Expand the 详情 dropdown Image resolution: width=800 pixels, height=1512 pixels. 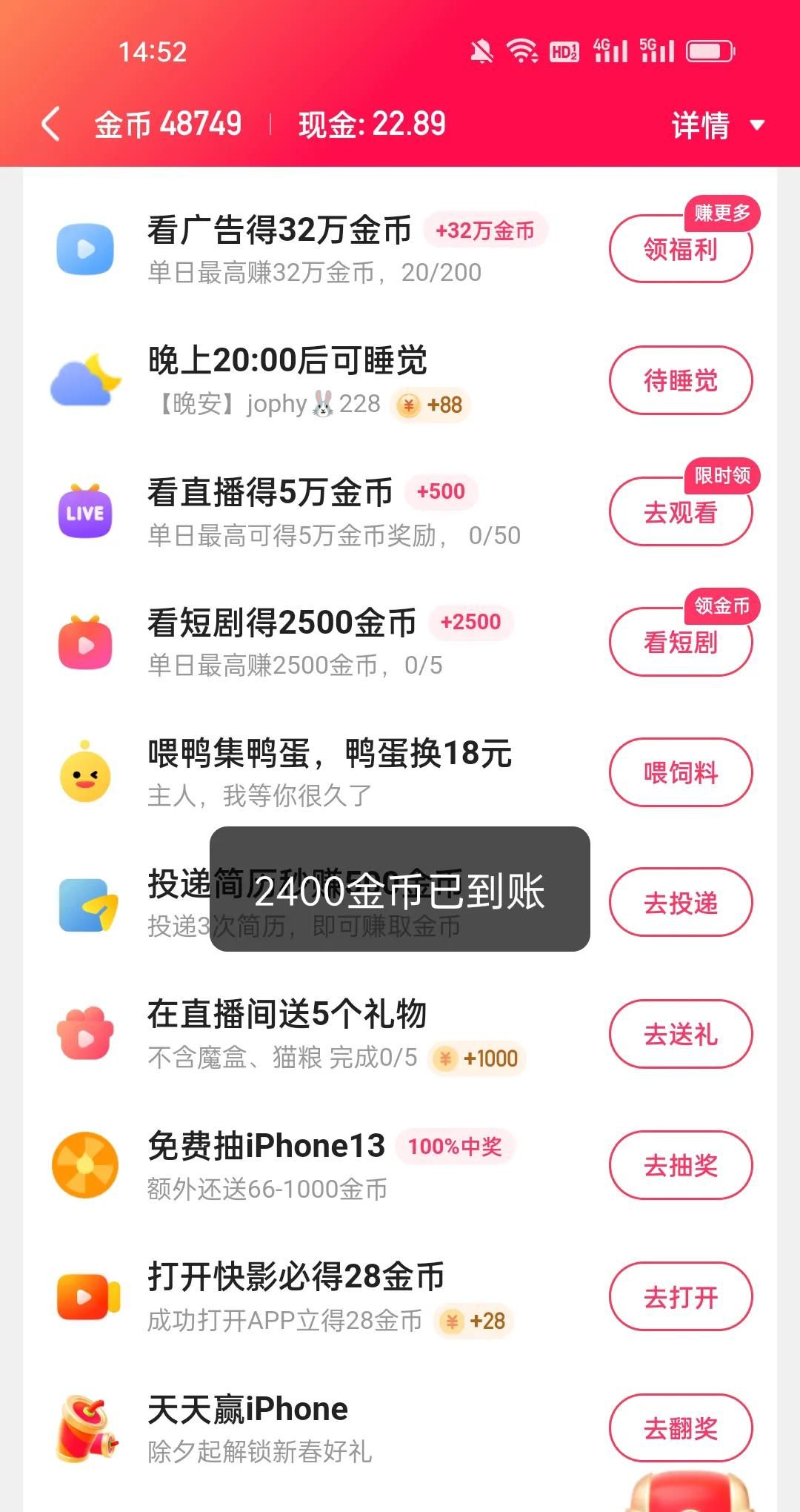click(x=716, y=125)
